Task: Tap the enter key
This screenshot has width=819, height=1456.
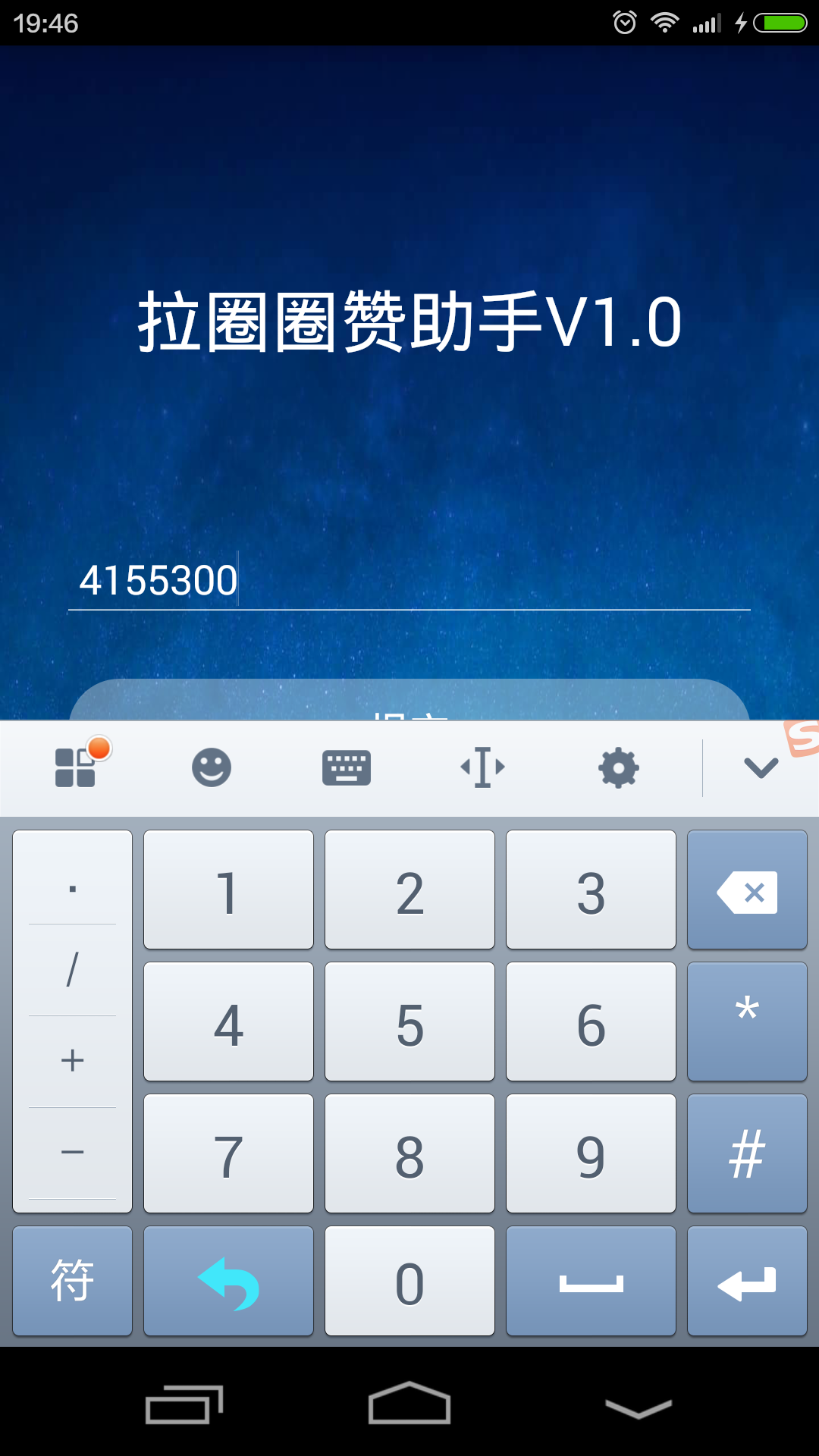Action: 747,1281
